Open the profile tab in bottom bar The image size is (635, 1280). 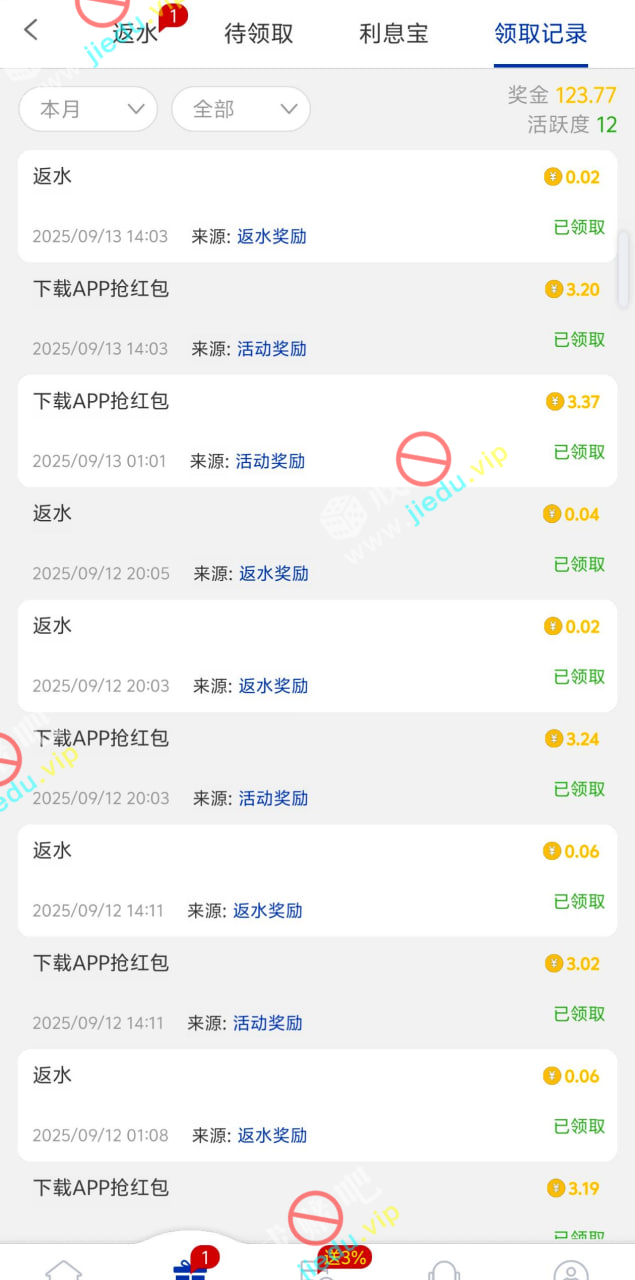coord(570,1268)
